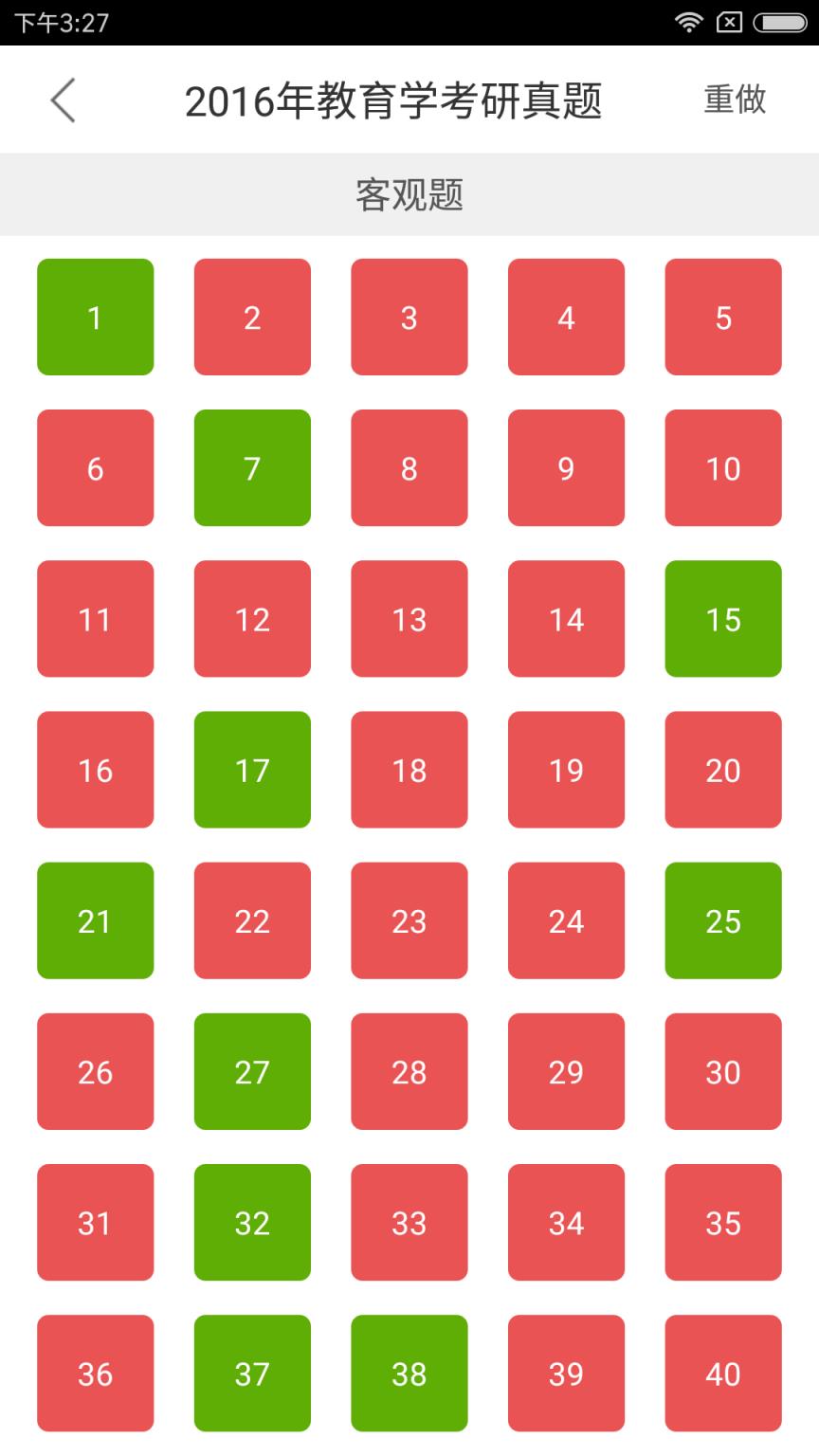Tap the 重做 redo button
The width and height of the screenshot is (819, 1456).
(x=735, y=100)
